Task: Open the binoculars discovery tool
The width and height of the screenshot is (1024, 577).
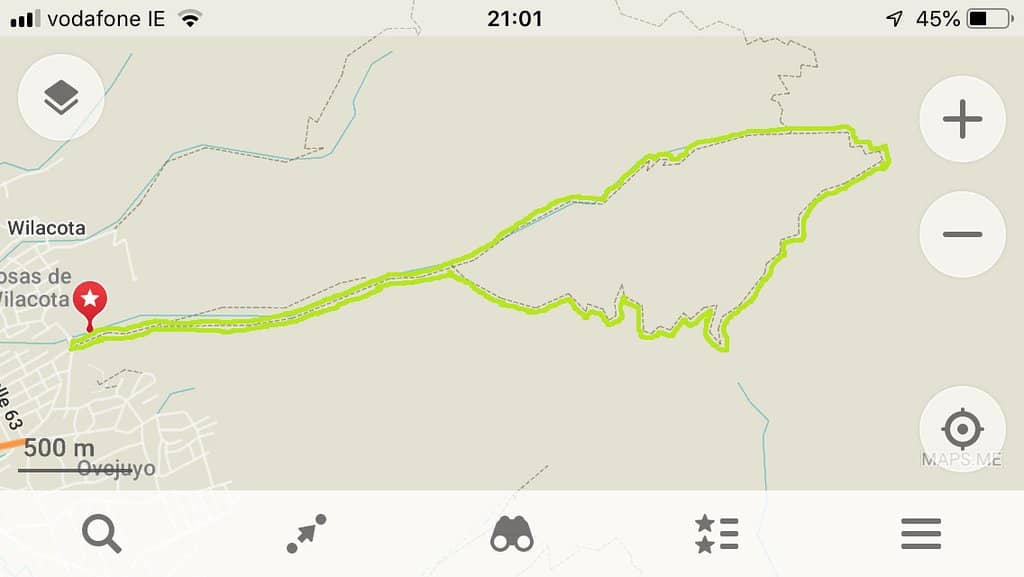Action: click(512, 534)
